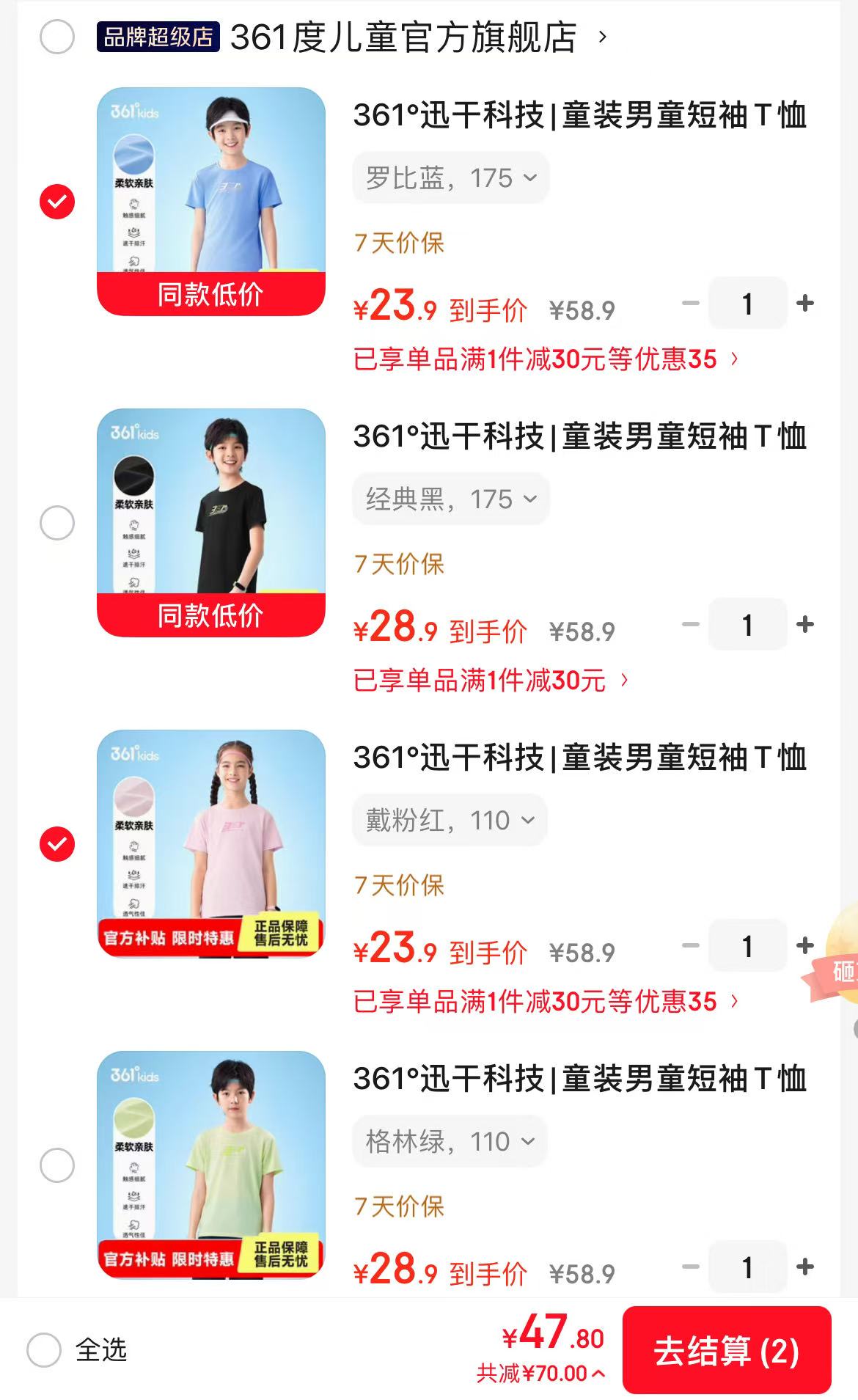Change the 戴粉红, 110 variant option
Image resolution: width=858 pixels, height=1400 pixels.
(450, 821)
